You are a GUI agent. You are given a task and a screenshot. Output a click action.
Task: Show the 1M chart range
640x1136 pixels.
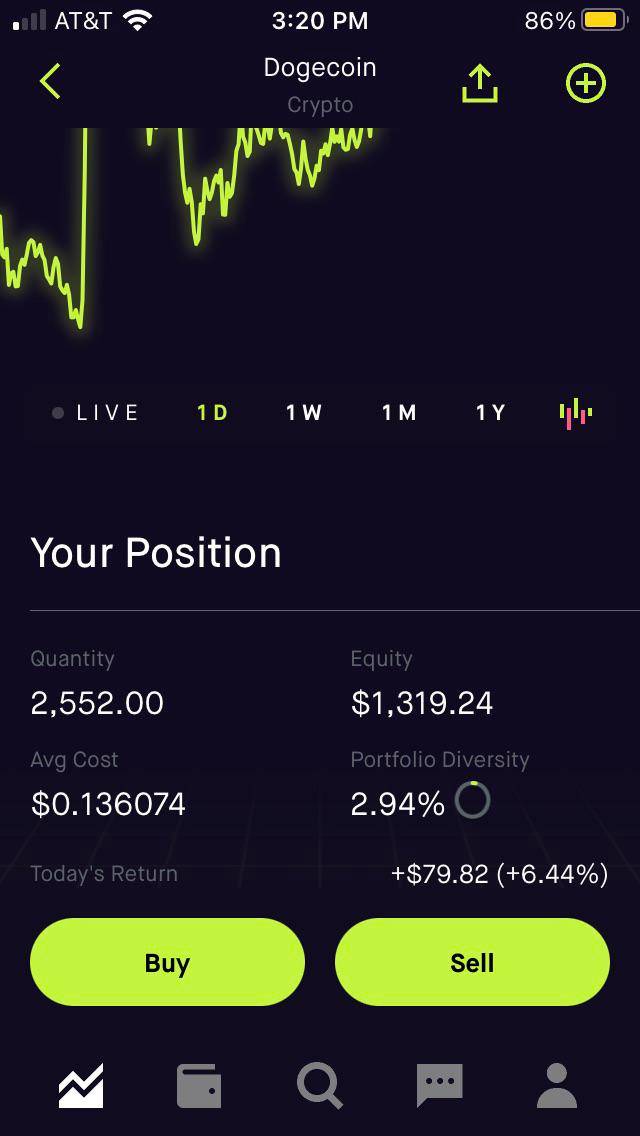click(x=399, y=413)
